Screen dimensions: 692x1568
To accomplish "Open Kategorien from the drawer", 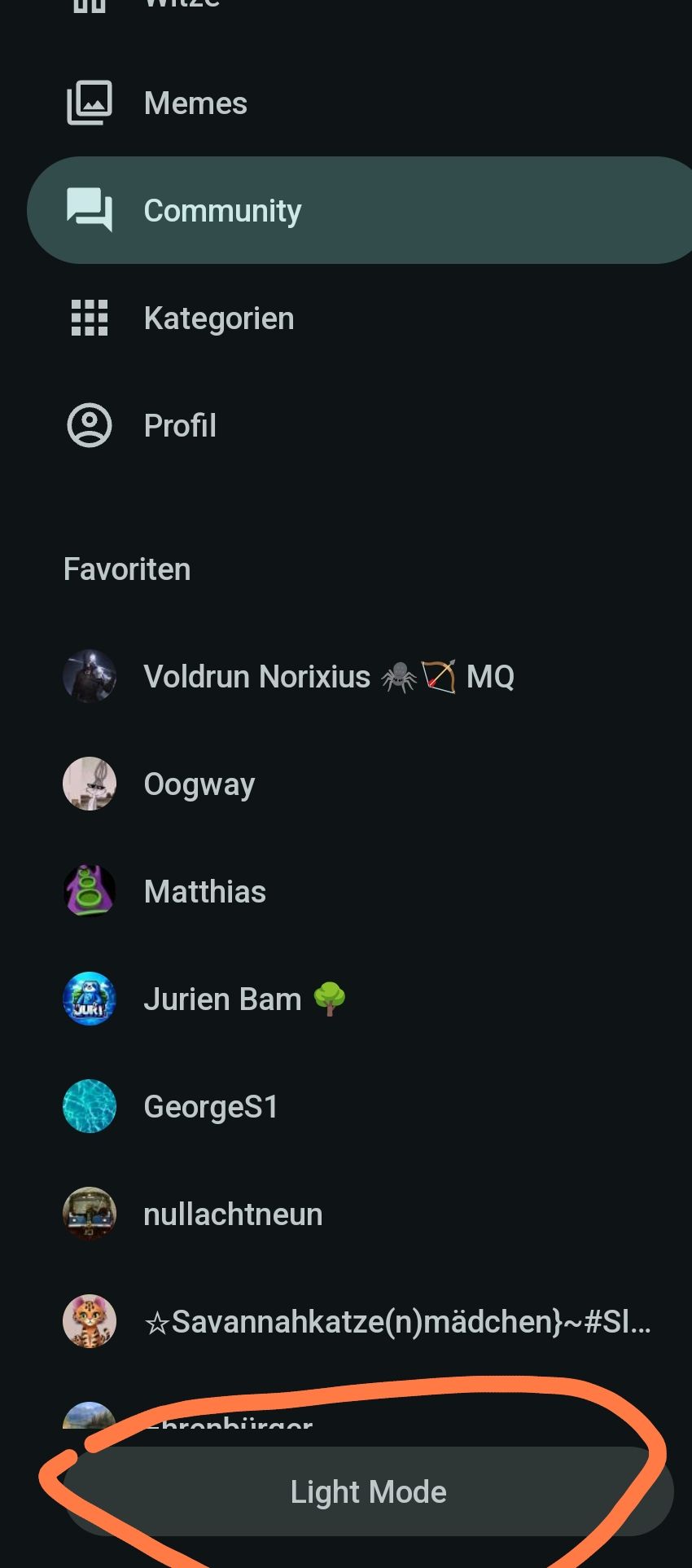I will point(218,318).
